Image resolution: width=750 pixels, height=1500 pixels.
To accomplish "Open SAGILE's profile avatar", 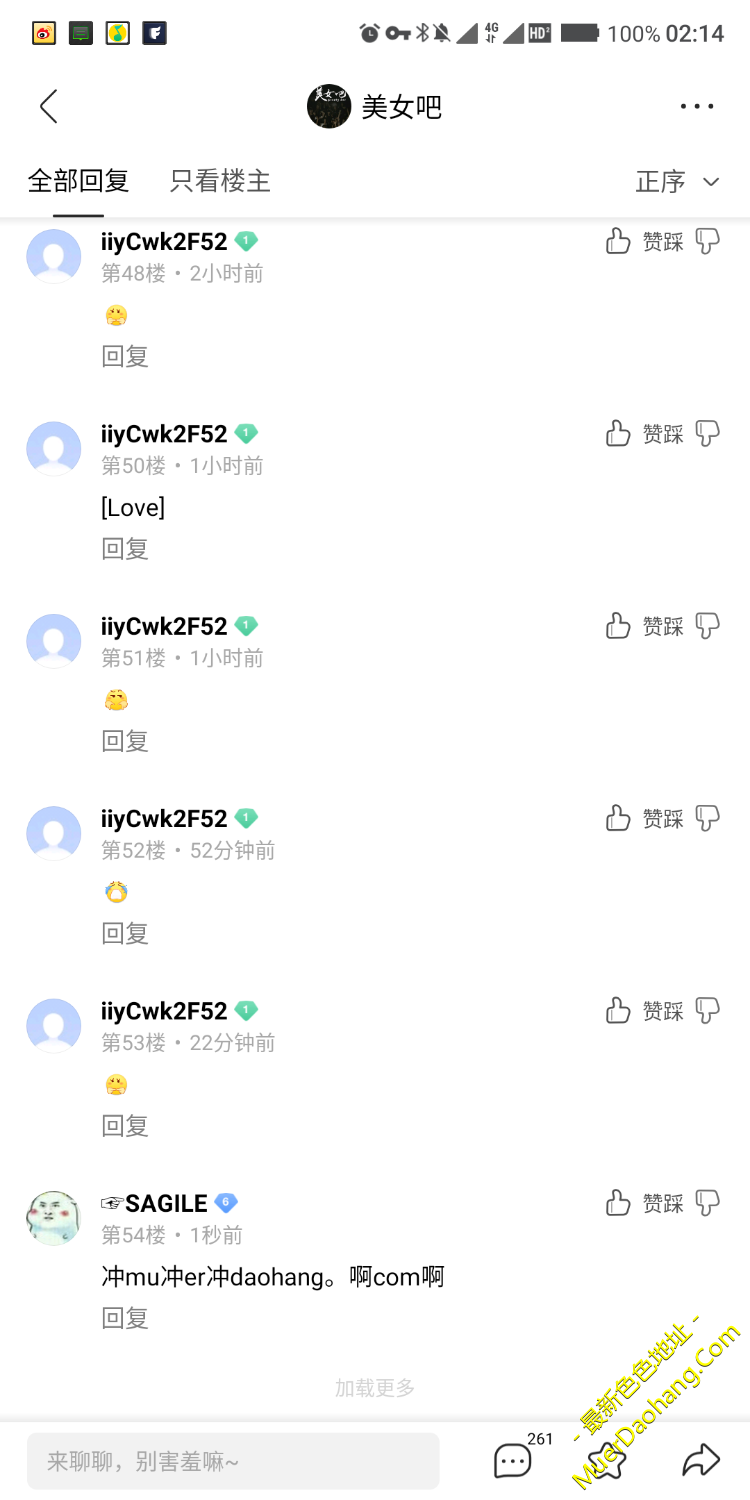I will (53, 1218).
